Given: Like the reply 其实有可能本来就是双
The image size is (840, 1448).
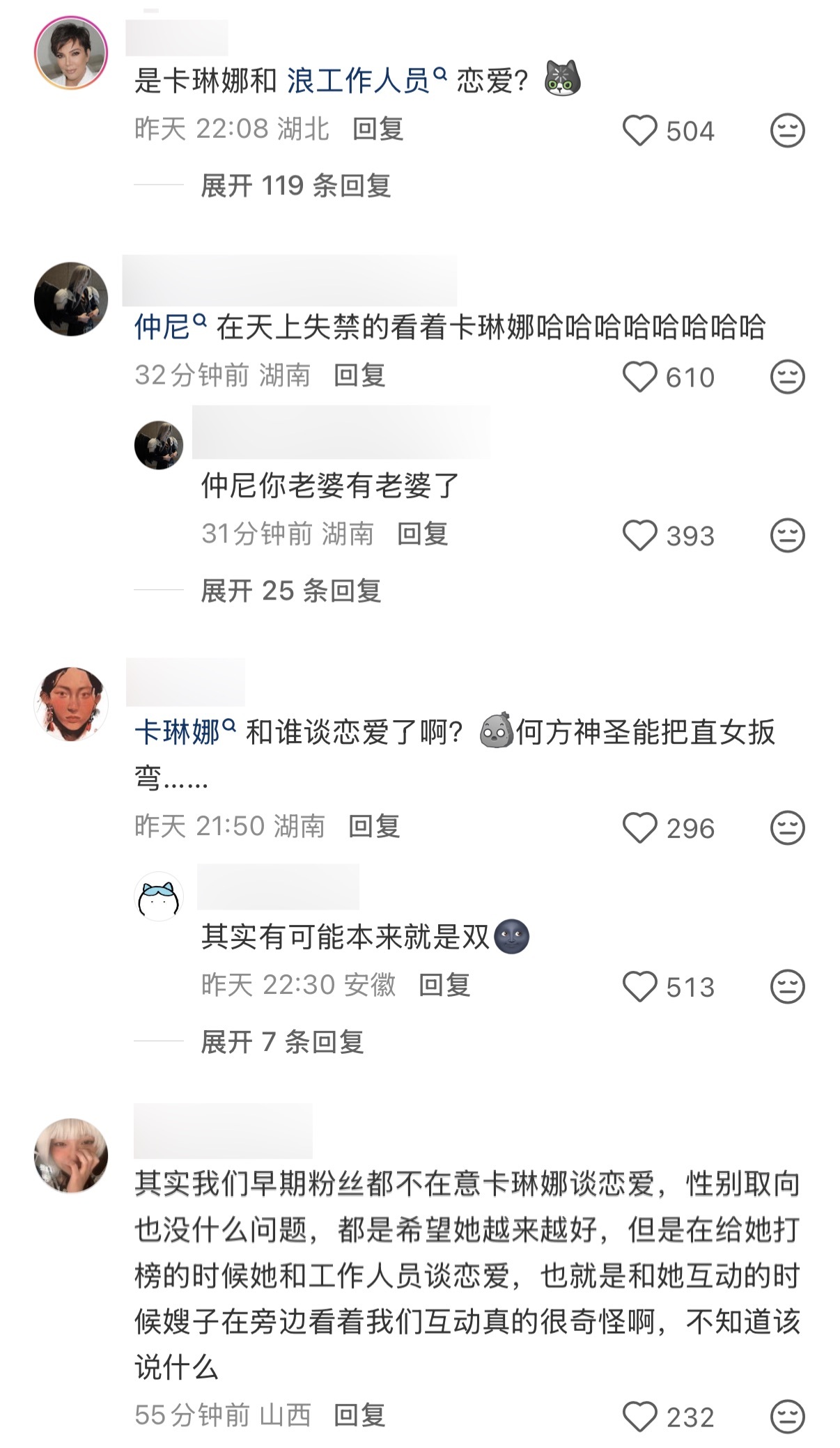Looking at the screenshot, I should point(639,987).
